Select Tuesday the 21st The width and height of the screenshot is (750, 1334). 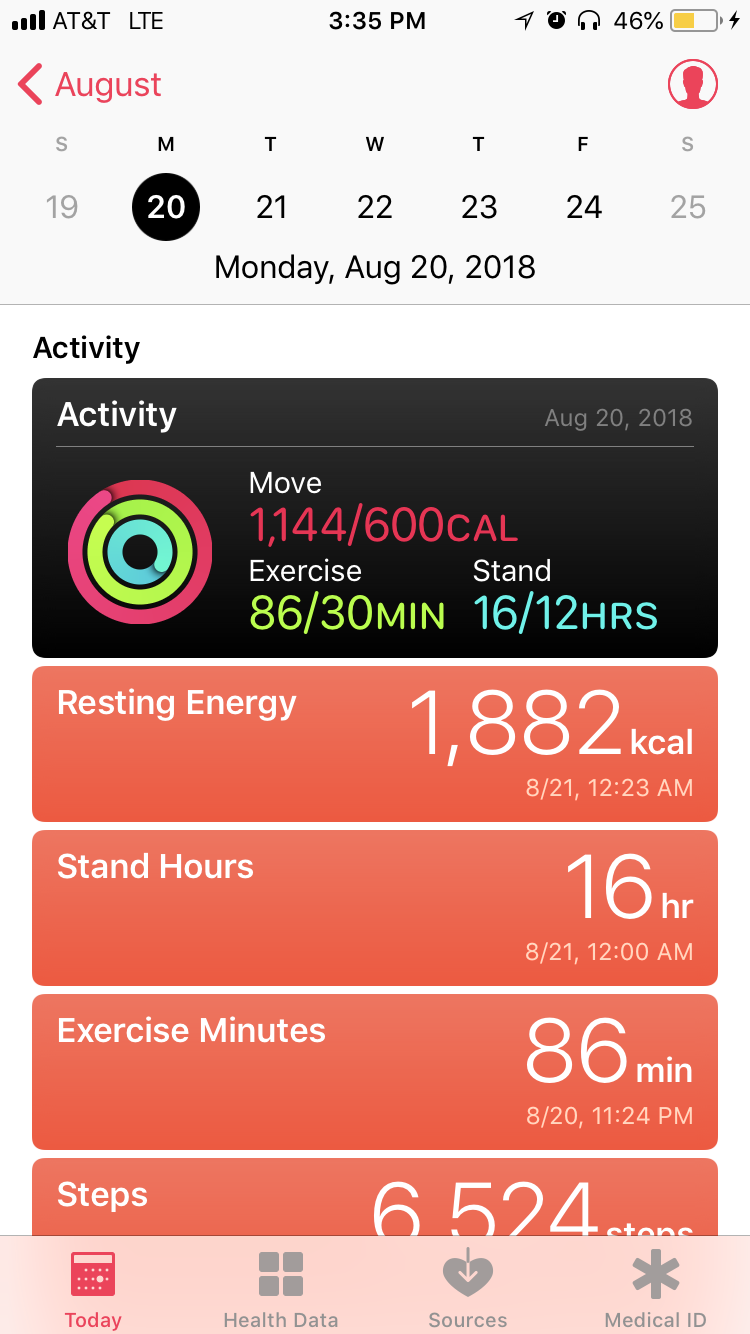pos(271,207)
